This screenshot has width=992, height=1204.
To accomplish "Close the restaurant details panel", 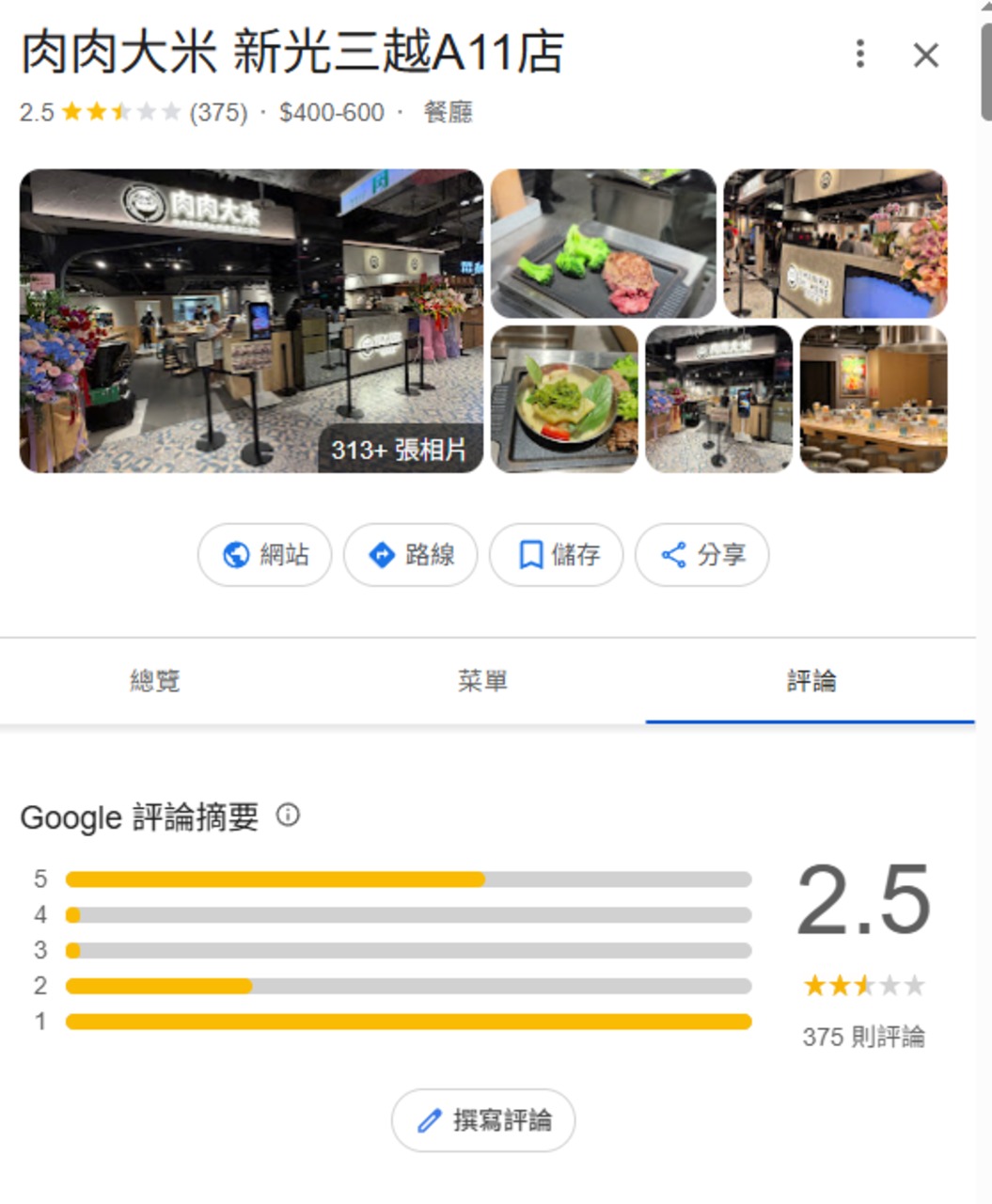I will (925, 55).
